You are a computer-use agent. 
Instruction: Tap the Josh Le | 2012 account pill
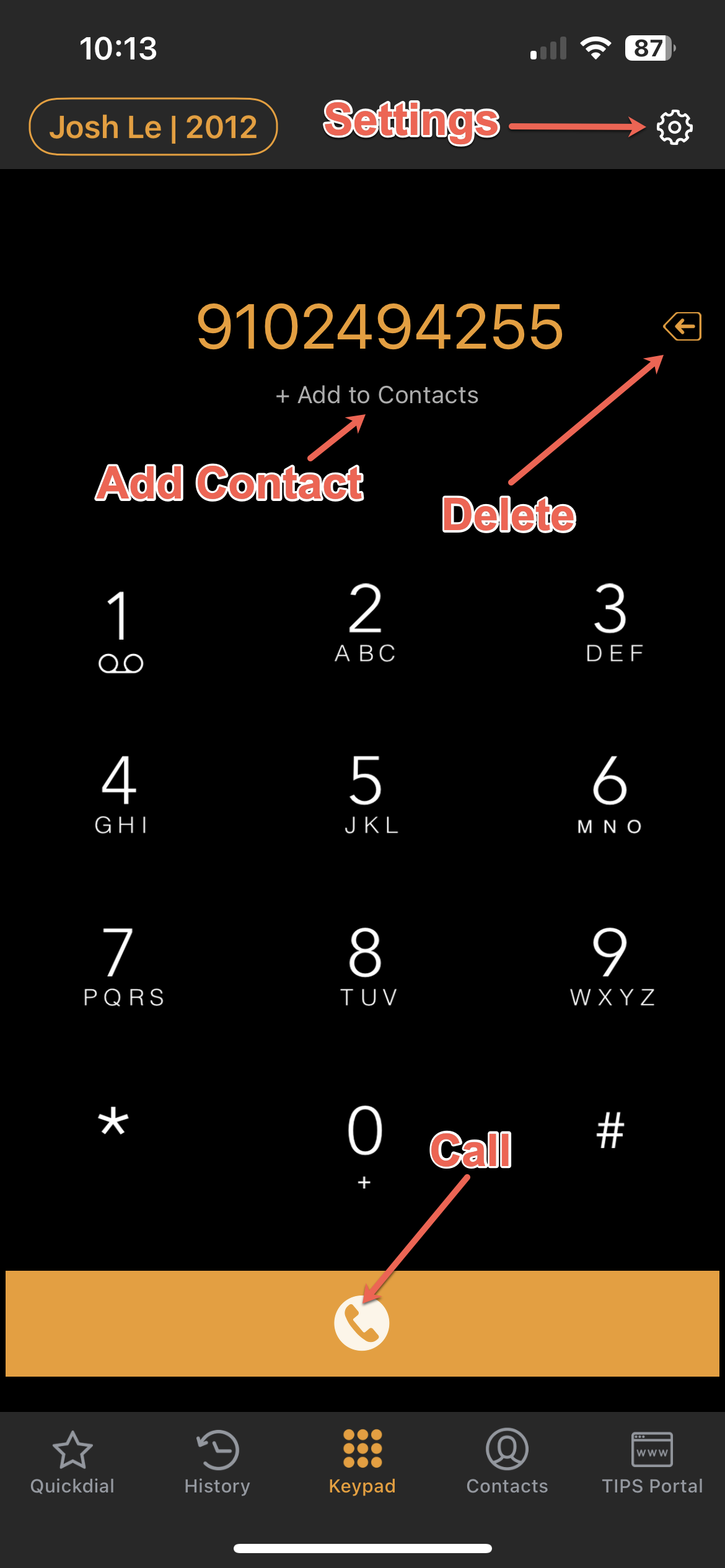coord(153,127)
